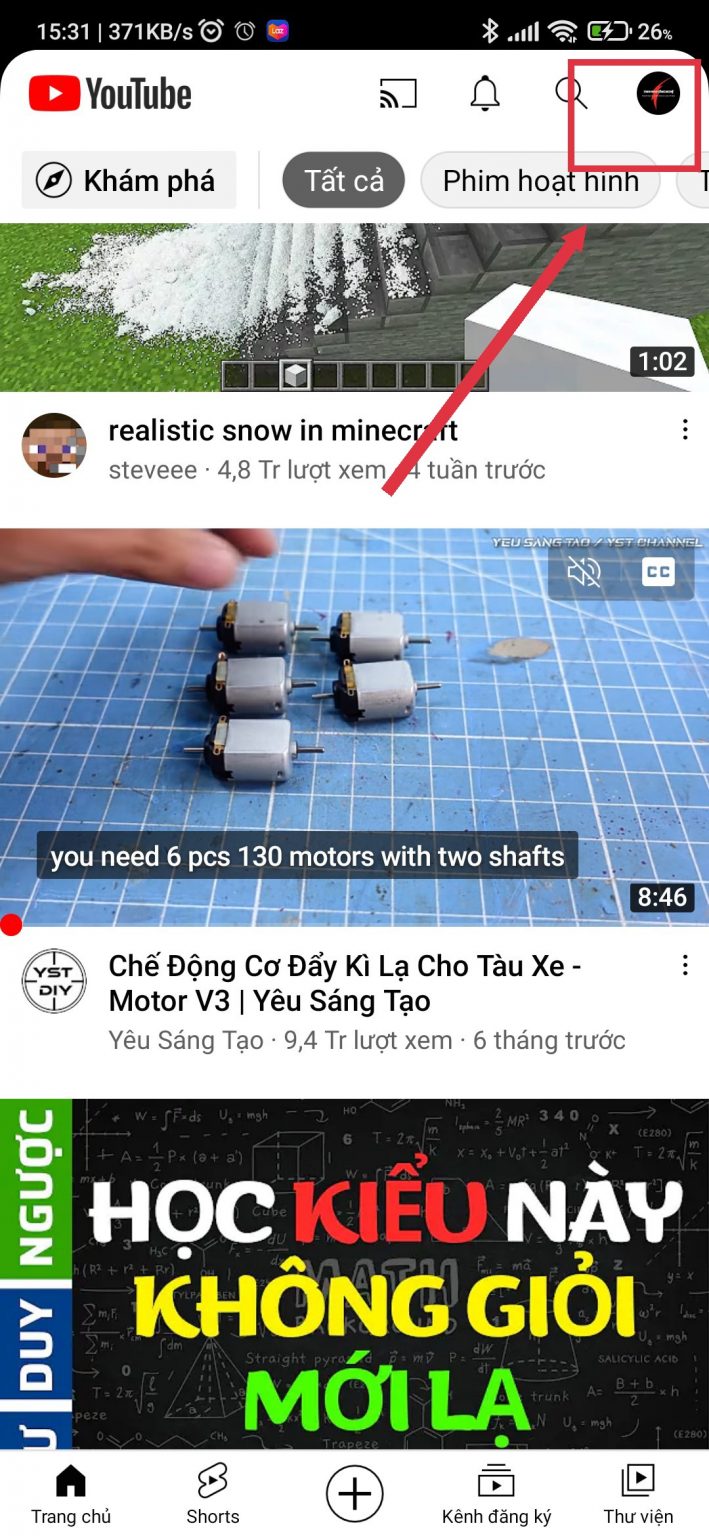Open options for Chế Động Cơ video
The width and height of the screenshot is (709, 1536).
pos(685,966)
